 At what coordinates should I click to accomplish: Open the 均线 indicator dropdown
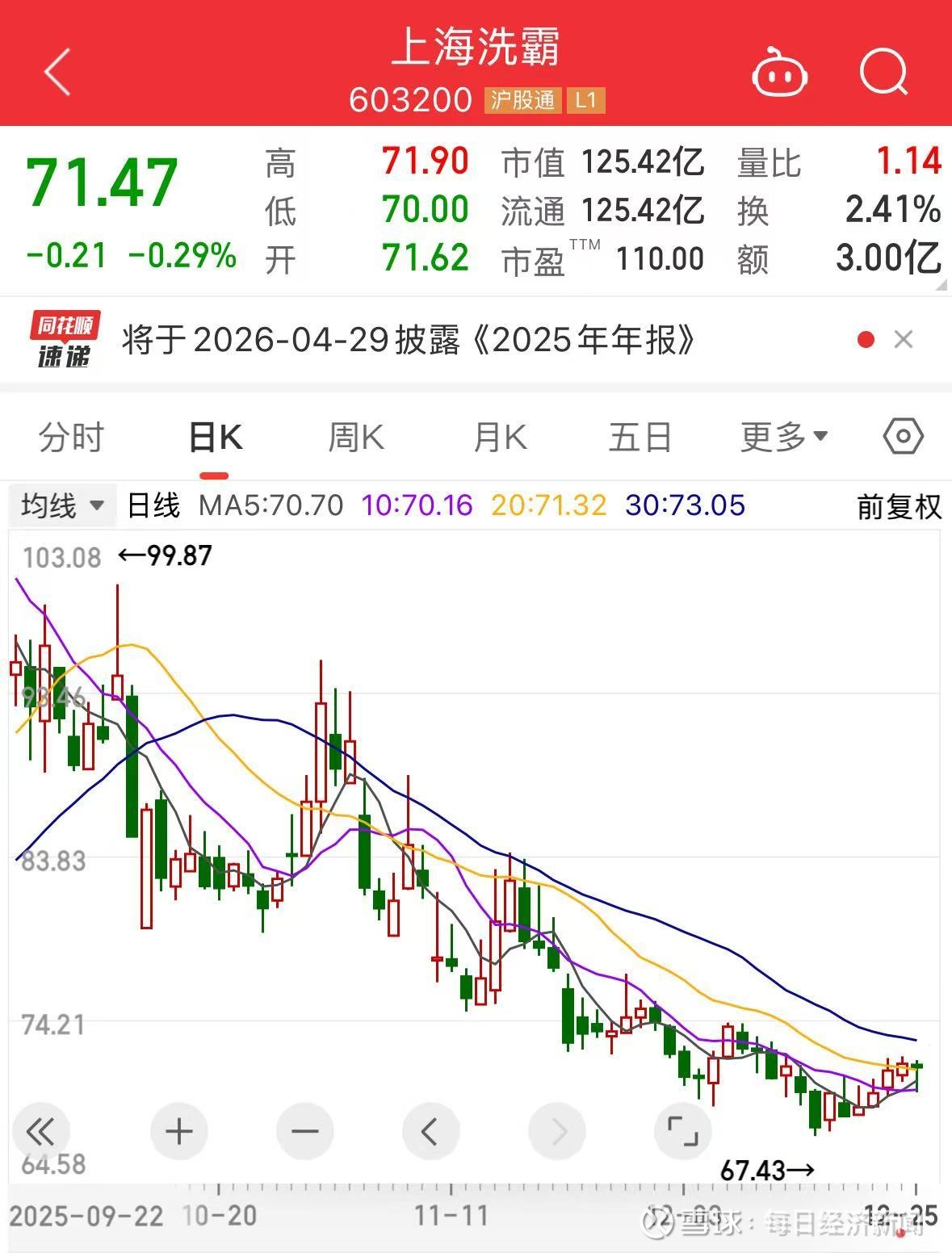tap(62, 506)
